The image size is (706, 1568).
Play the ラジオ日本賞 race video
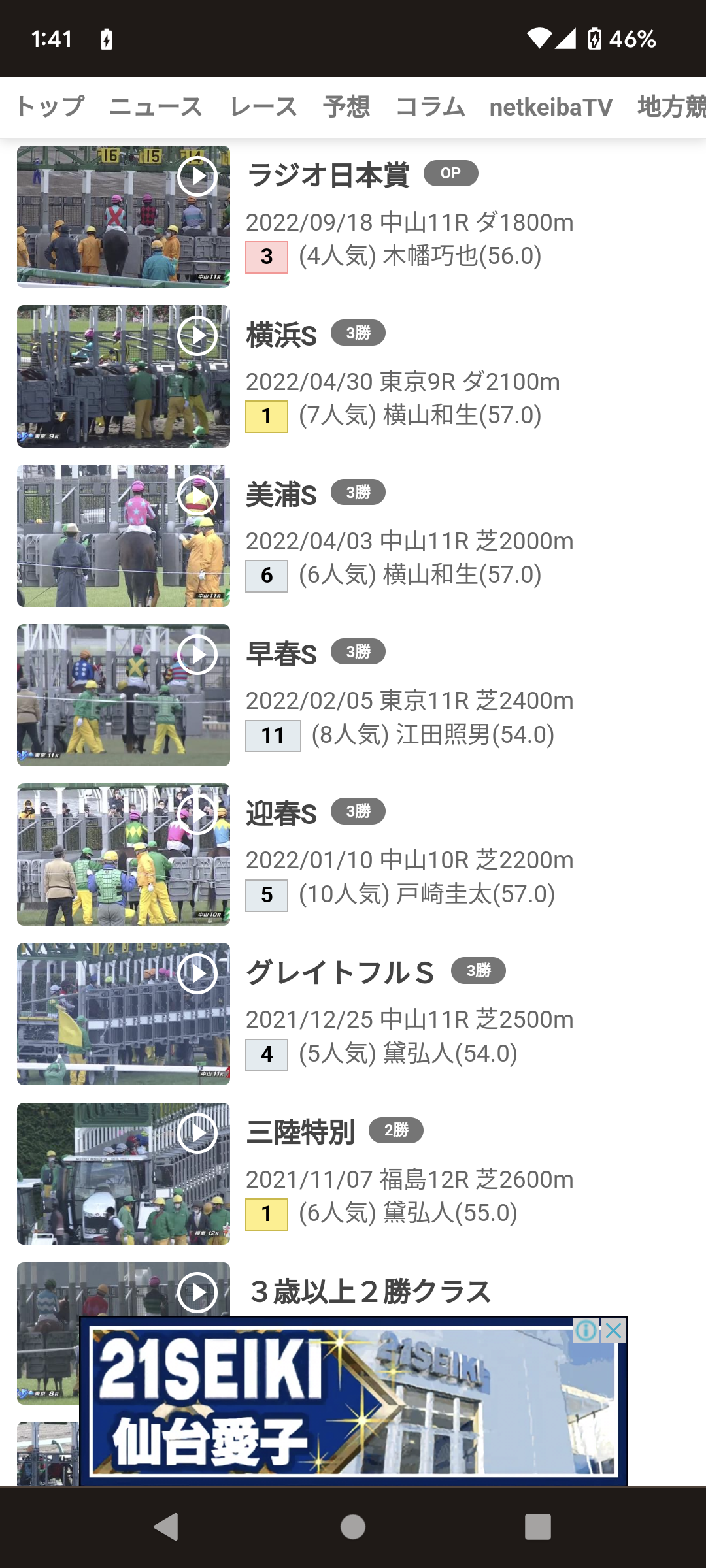pyautogui.click(x=197, y=176)
